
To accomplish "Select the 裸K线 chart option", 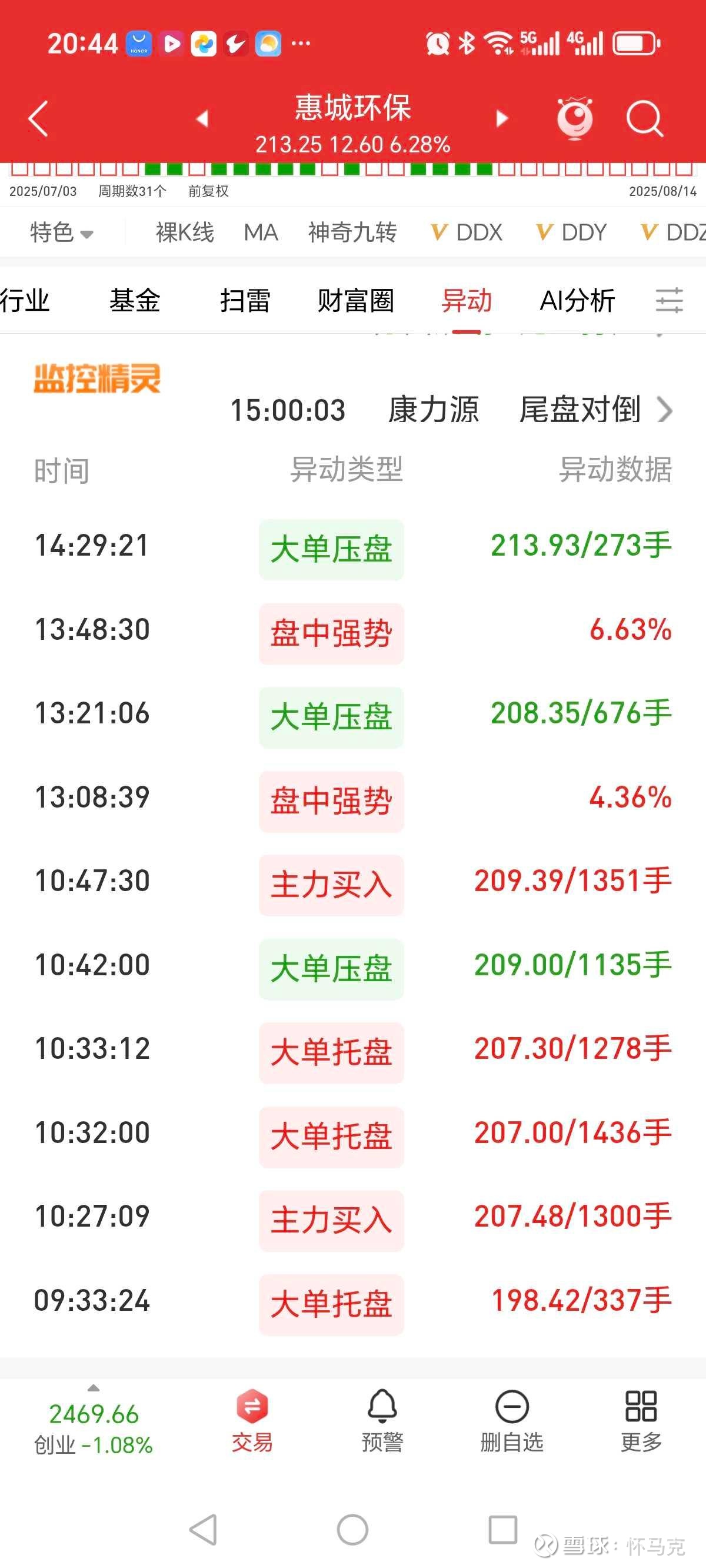I will (x=185, y=232).
